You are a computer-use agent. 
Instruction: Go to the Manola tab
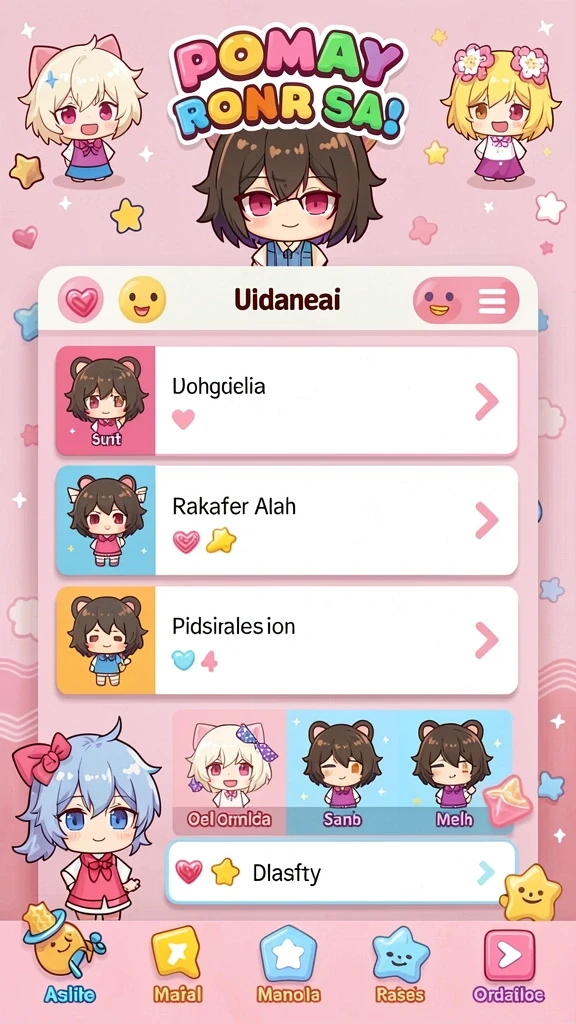pos(288,965)
